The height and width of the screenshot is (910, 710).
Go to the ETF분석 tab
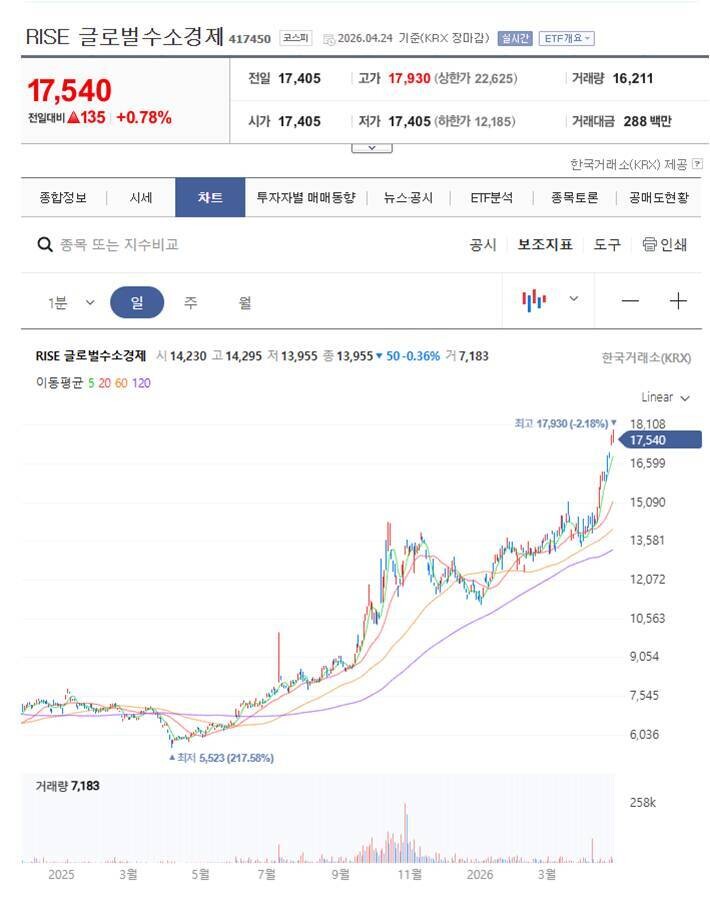click(x=492, y=197)
